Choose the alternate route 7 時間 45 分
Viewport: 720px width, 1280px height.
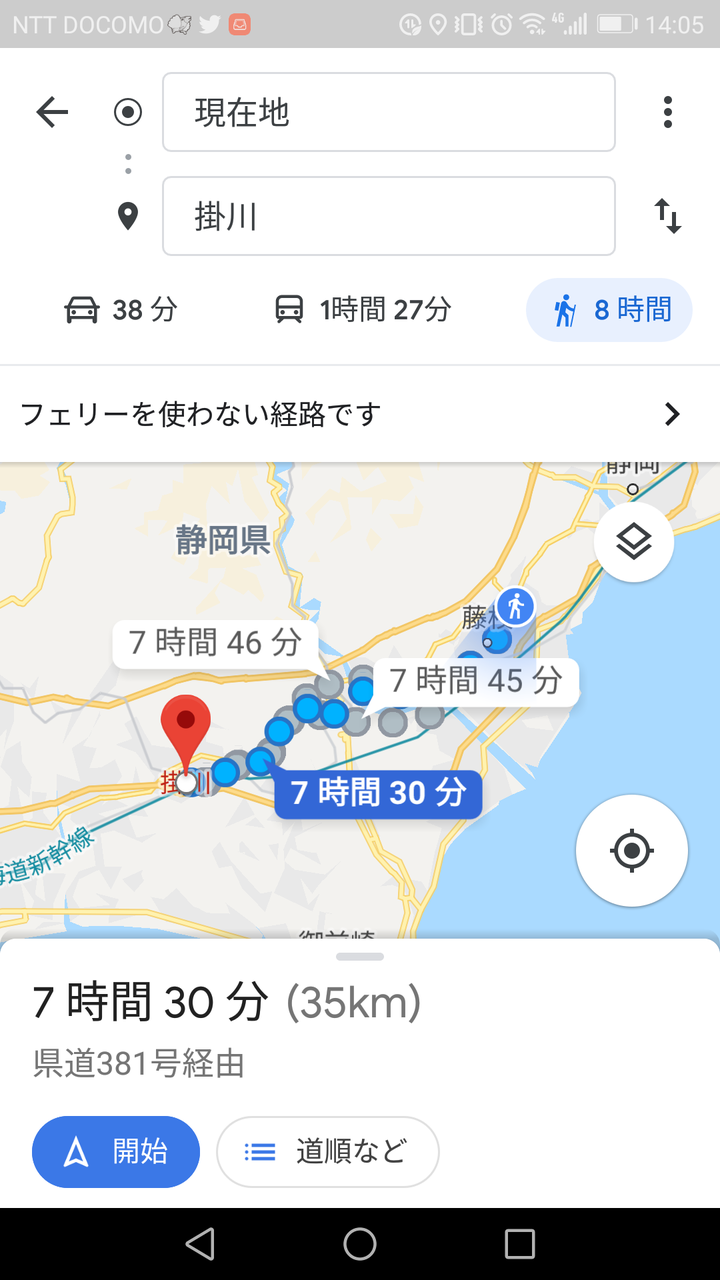[476, 681]
